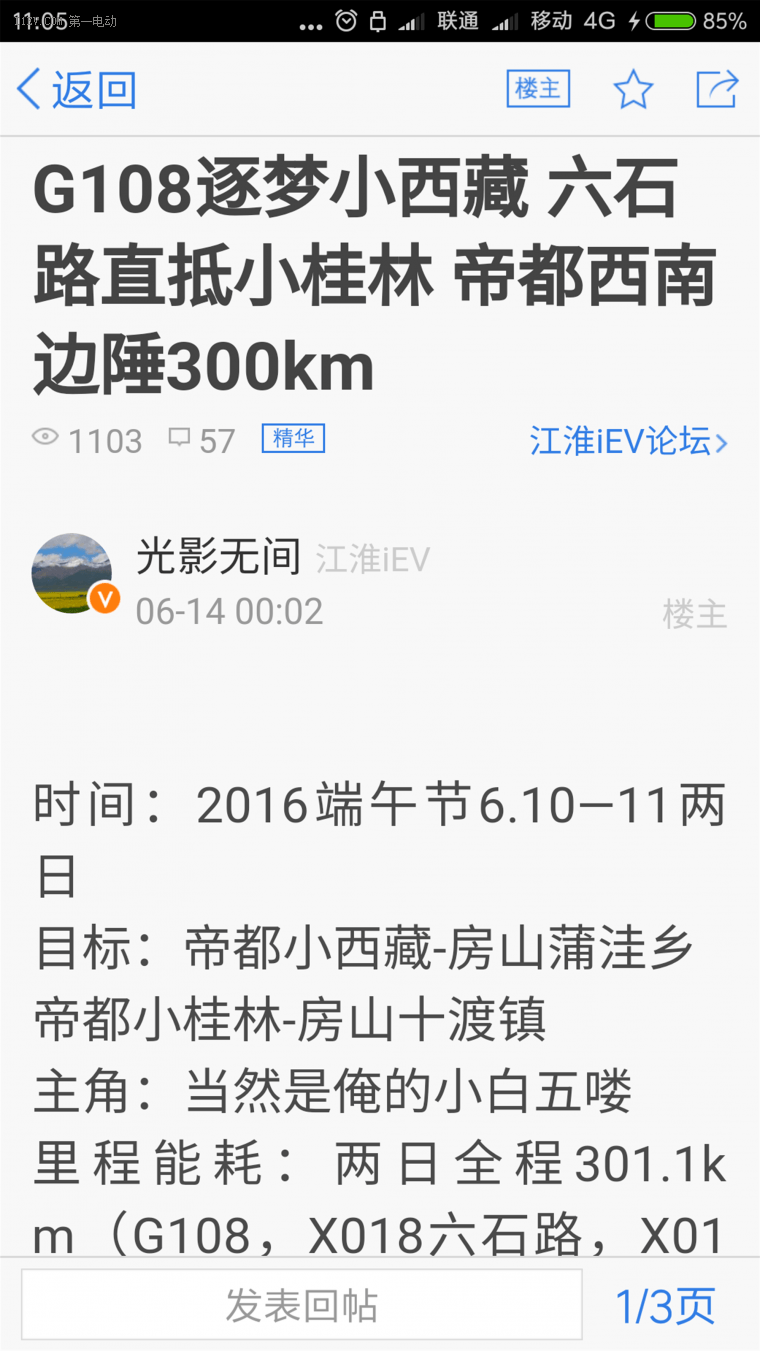Open the 江淮iEV论坛 forum link
The image size is (760, 1351).
click(x=629, y=441)
